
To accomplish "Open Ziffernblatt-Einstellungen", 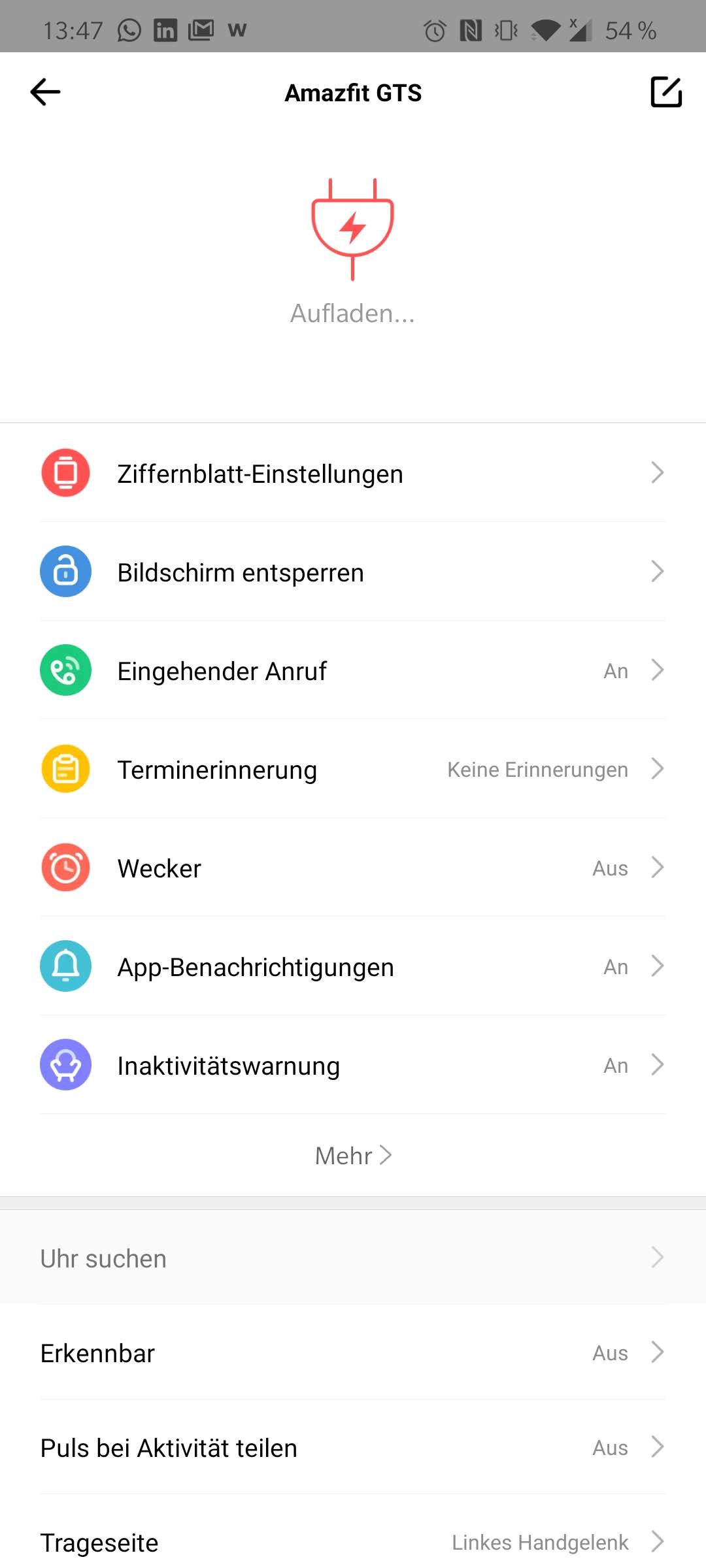I will coord(353,473).
